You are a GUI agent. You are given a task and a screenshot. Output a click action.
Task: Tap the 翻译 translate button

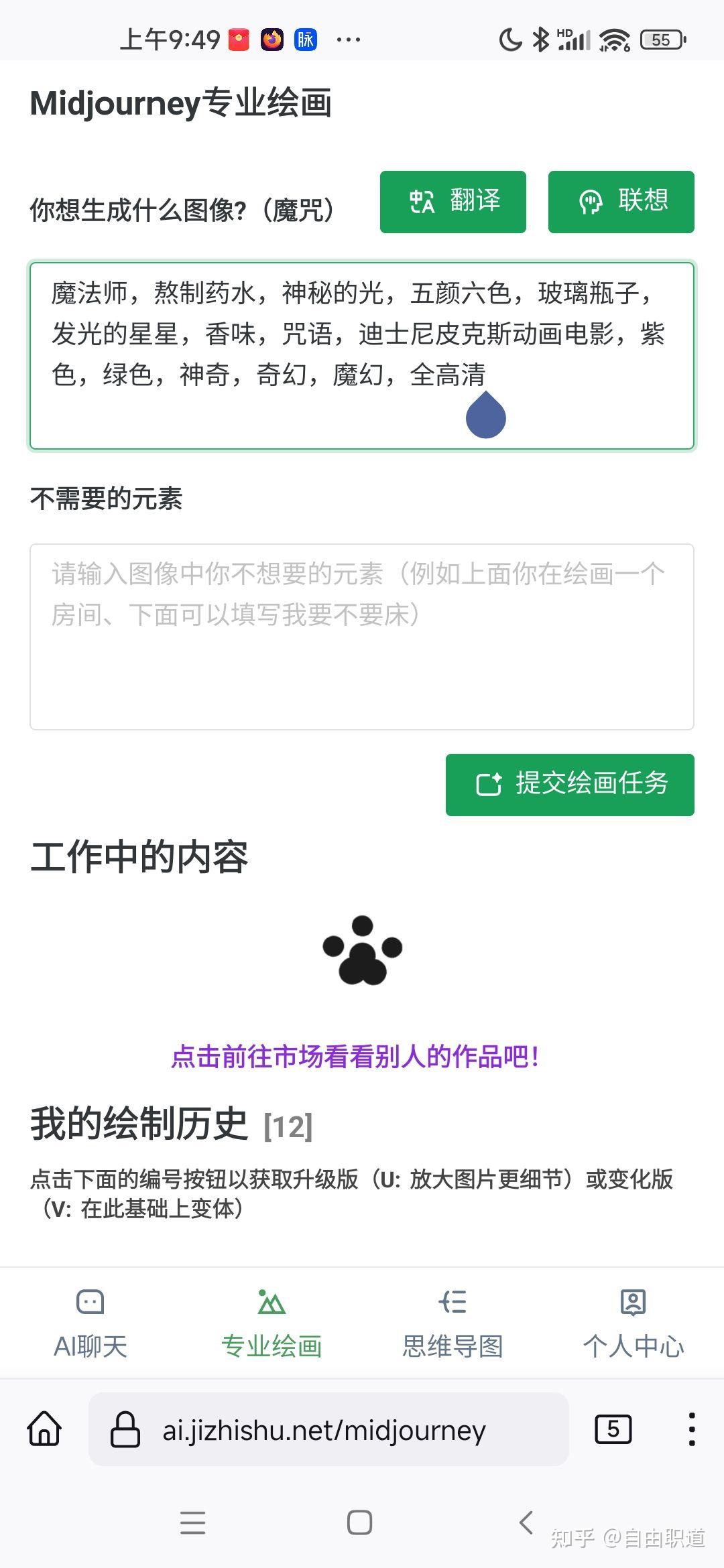pos(452,202)
